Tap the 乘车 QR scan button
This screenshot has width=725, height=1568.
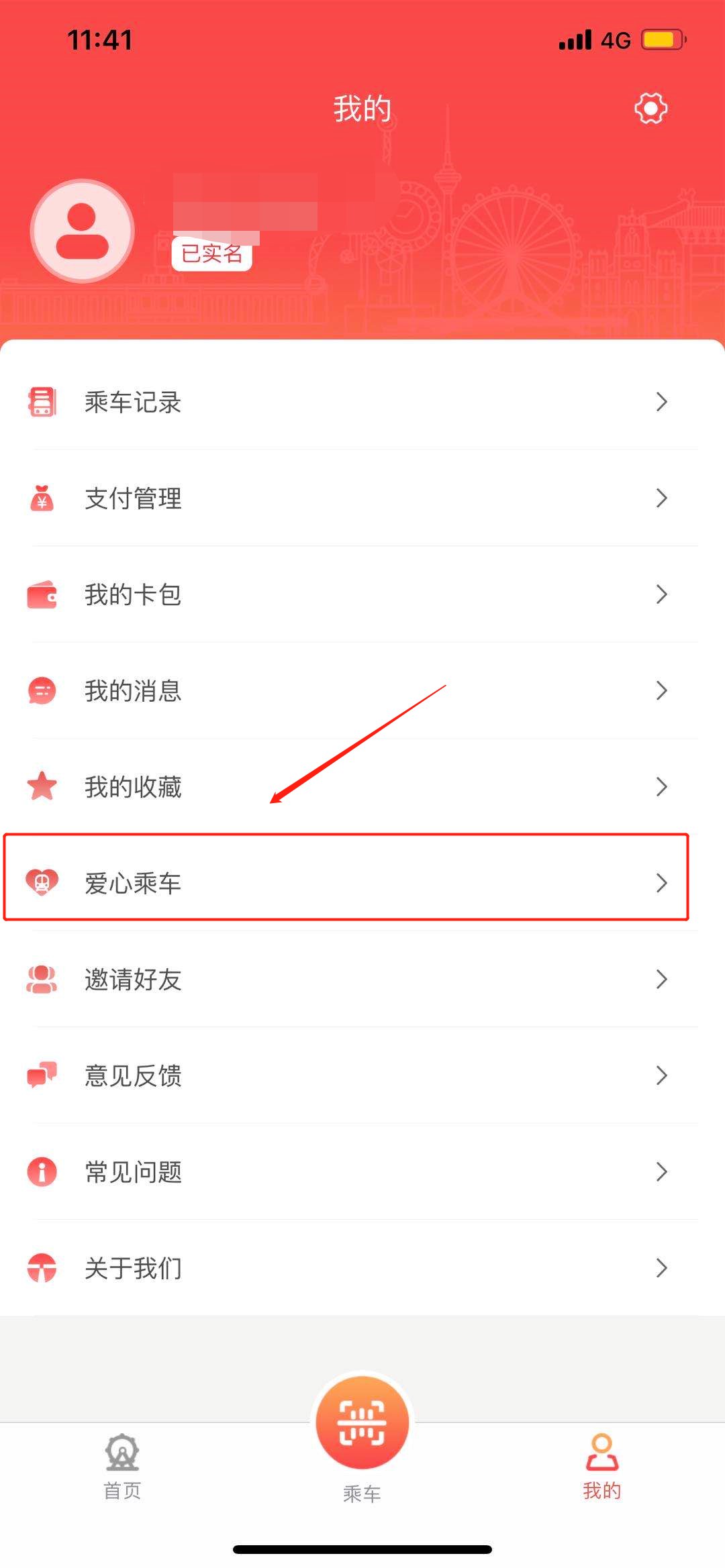coord(362,1422)
